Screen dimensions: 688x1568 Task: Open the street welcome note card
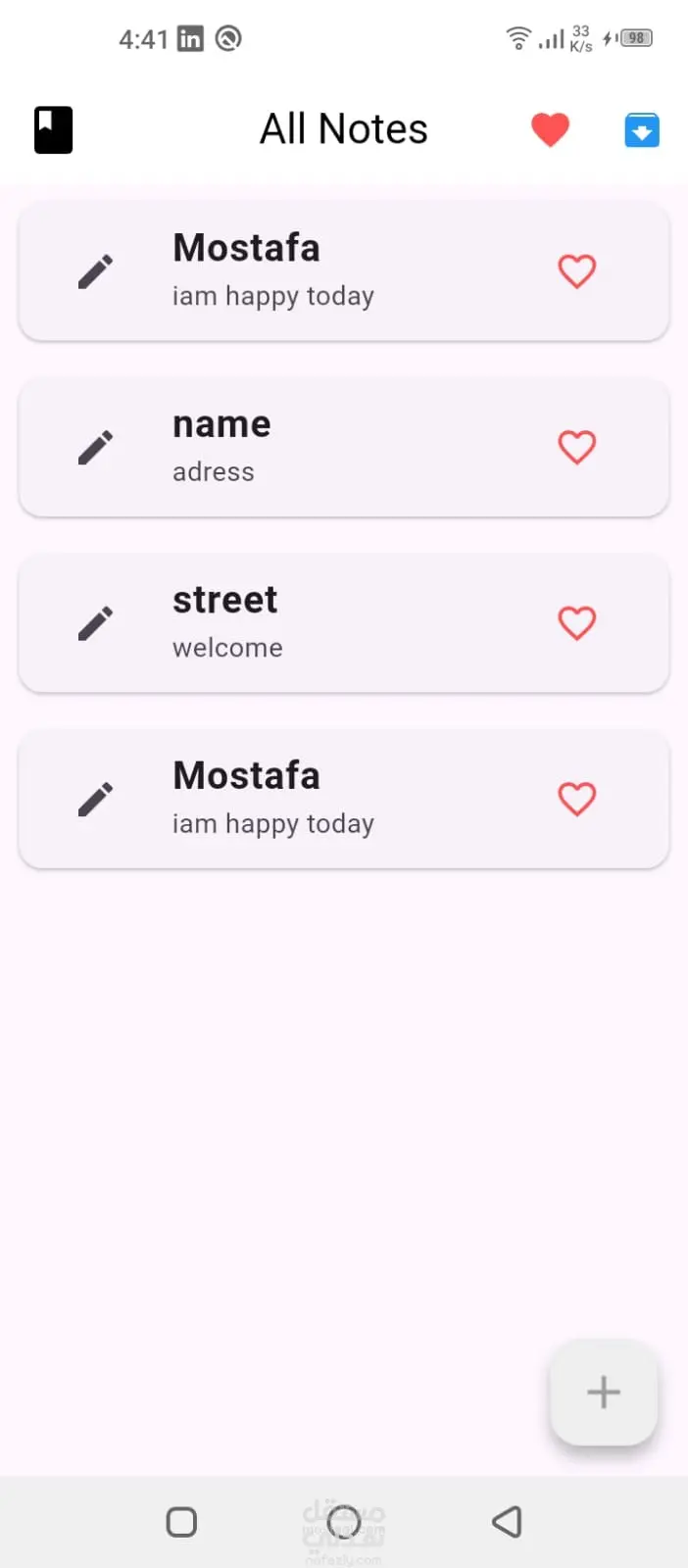coord(343,623)
